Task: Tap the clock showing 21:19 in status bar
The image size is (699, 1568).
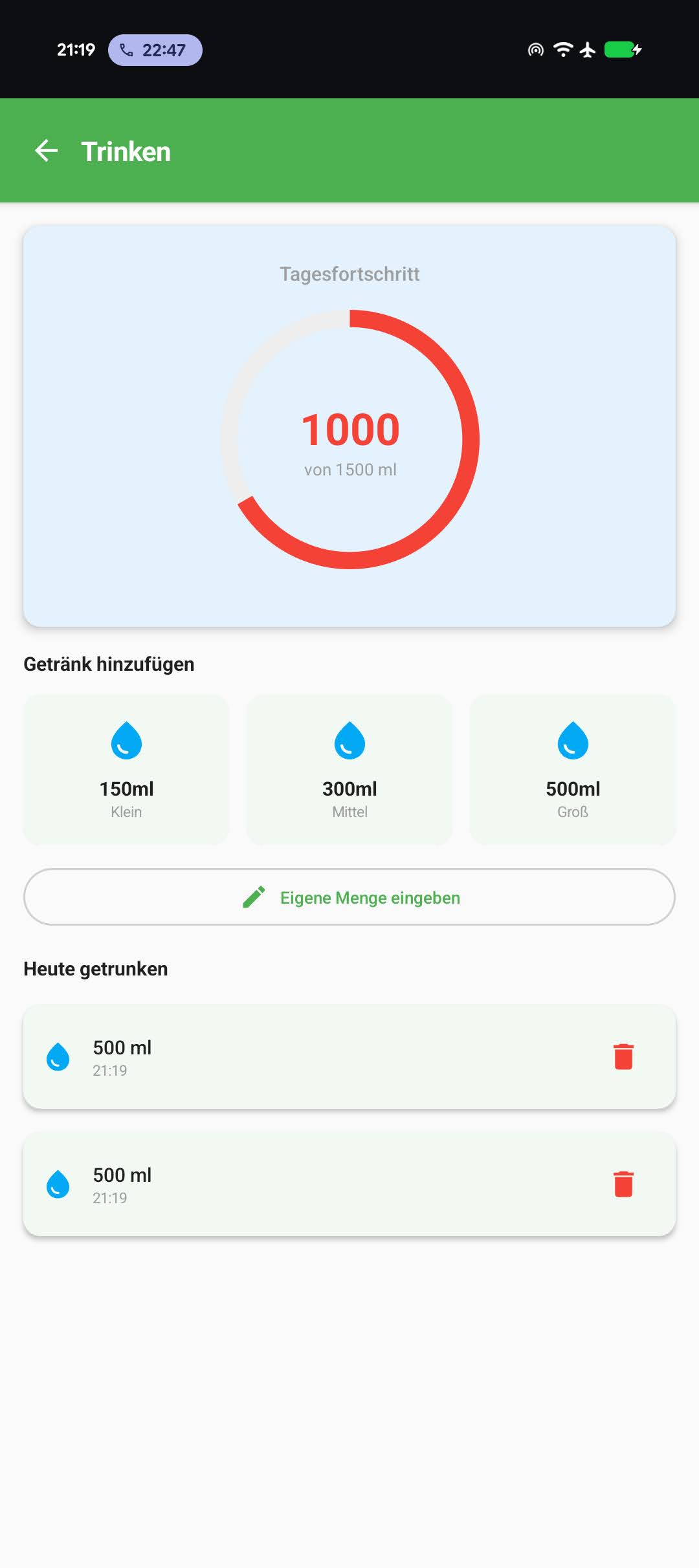Action: (x=75, y=49)
